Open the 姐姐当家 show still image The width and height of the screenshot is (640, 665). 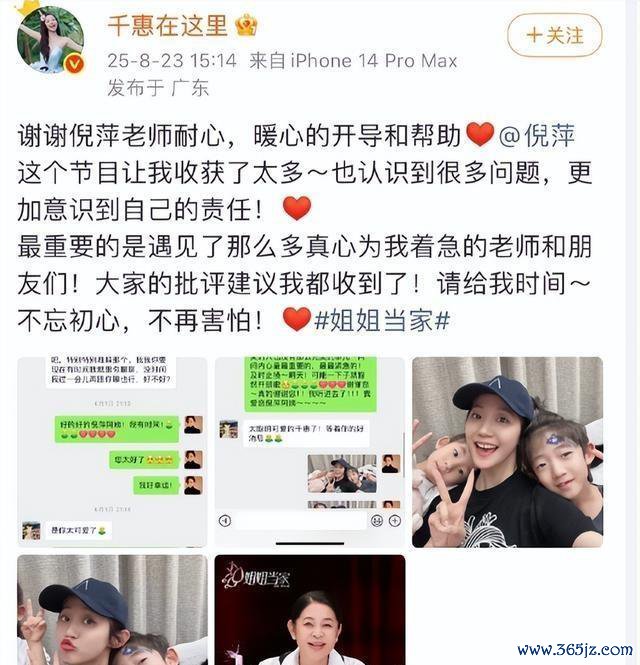pos(310,610)
